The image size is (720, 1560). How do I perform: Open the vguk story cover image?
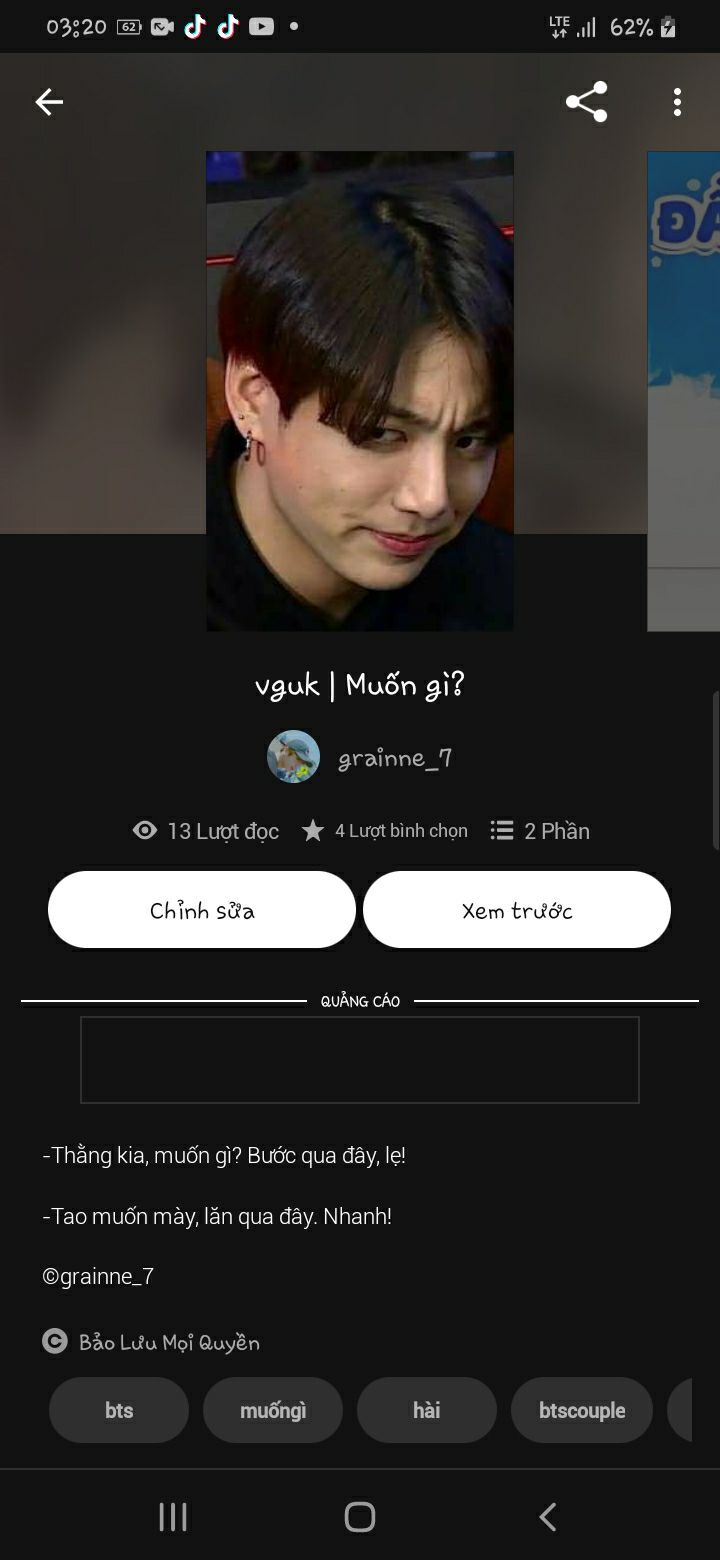pos(360,390)
